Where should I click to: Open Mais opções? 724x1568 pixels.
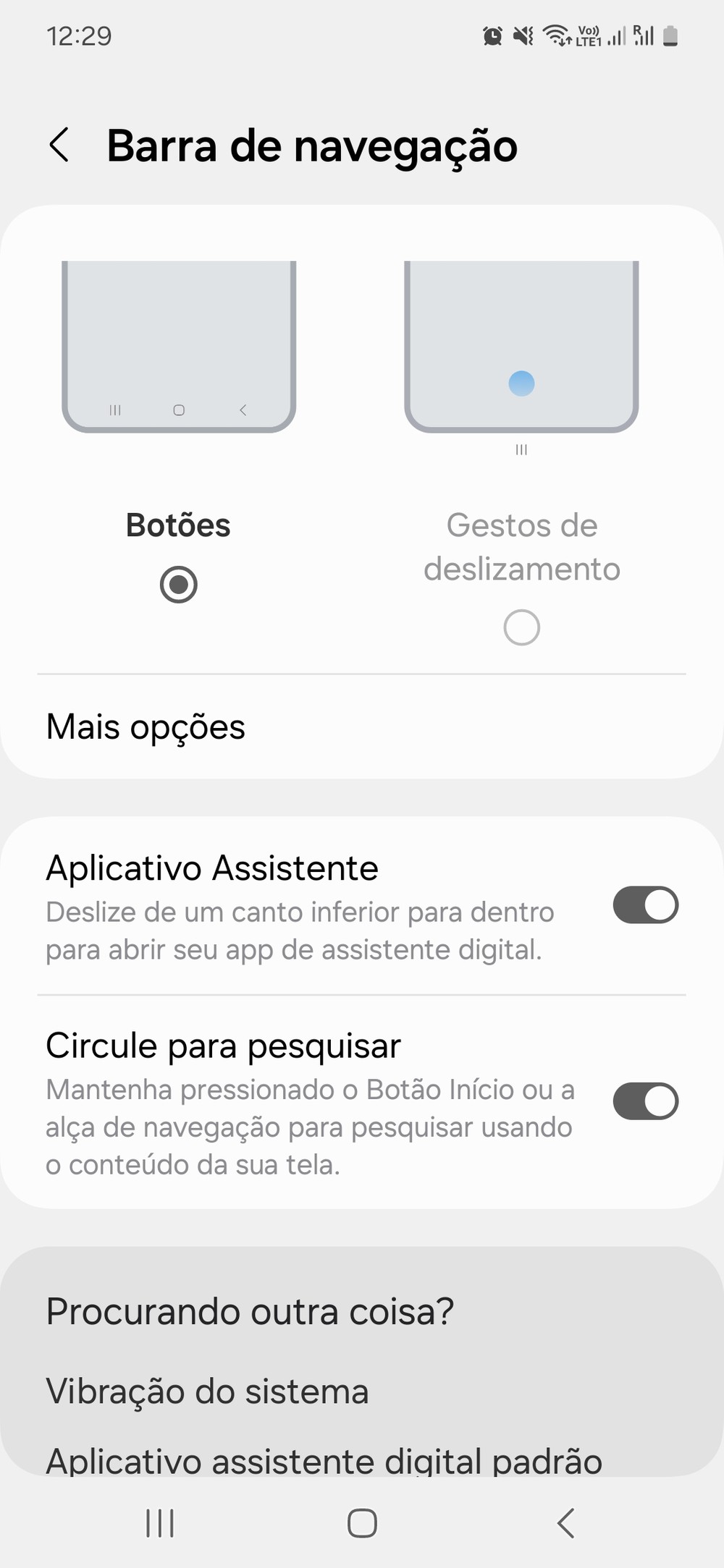pos(145,726)
